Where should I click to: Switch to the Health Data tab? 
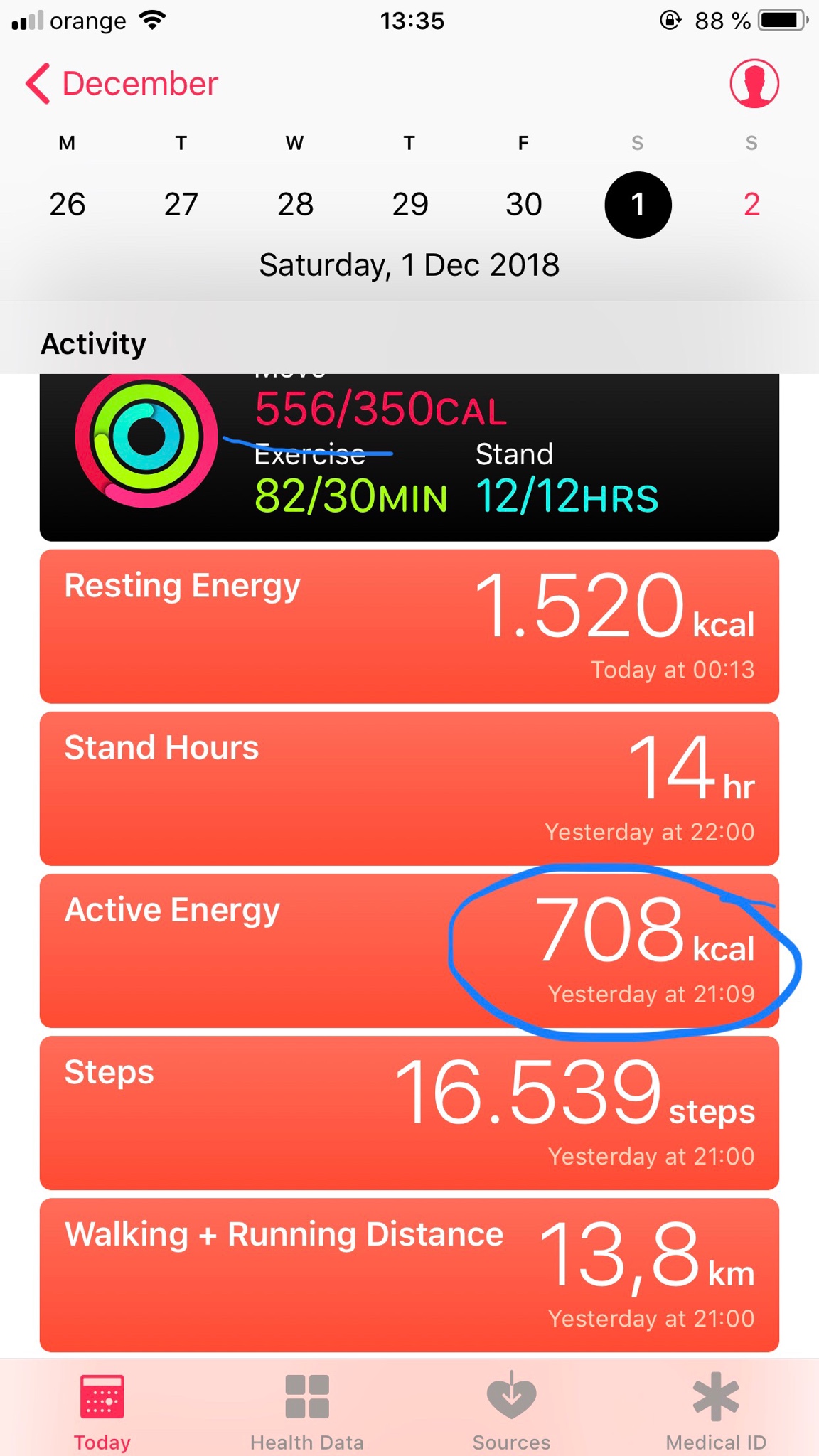pyautogui.click(x=307, y=1410)
